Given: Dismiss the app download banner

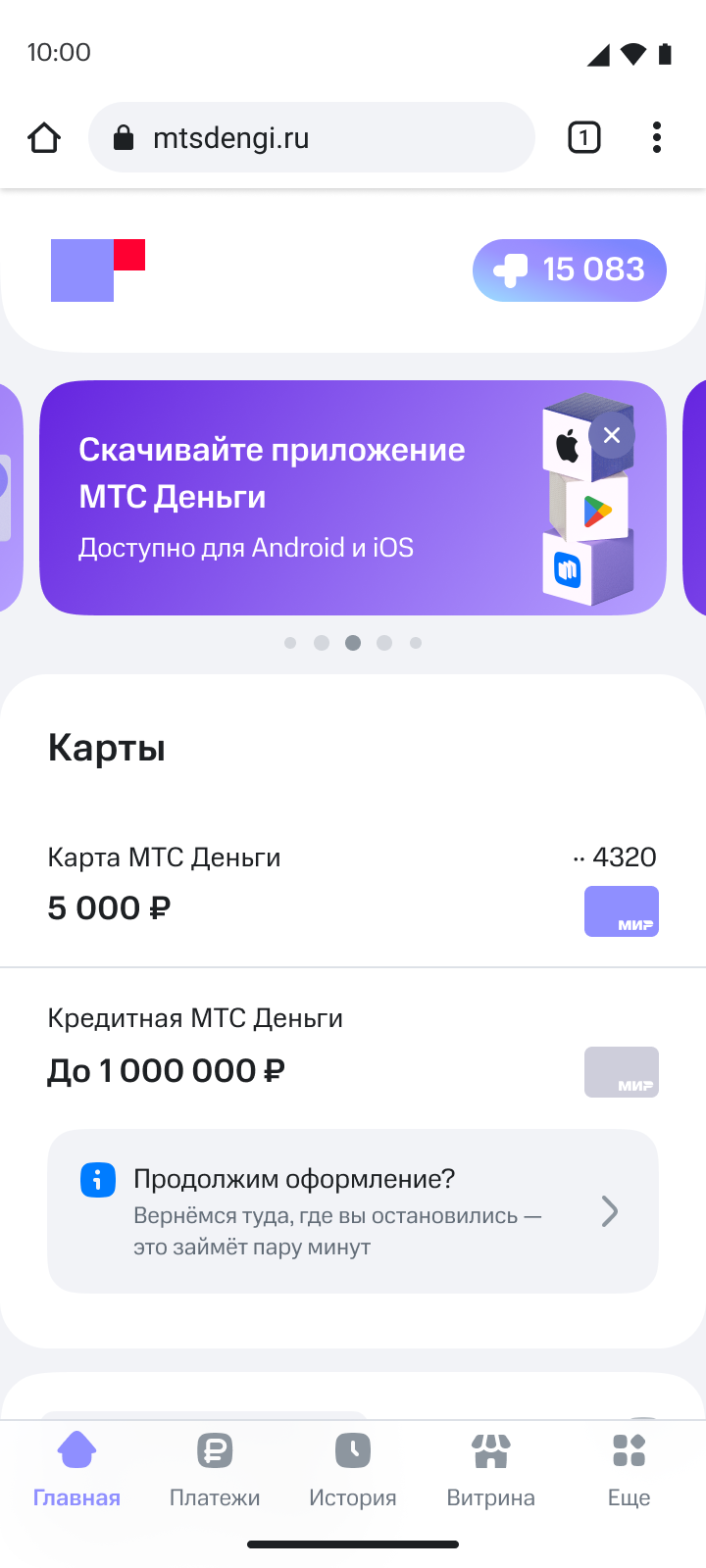Looking at the screenshot, I should 612,435.
